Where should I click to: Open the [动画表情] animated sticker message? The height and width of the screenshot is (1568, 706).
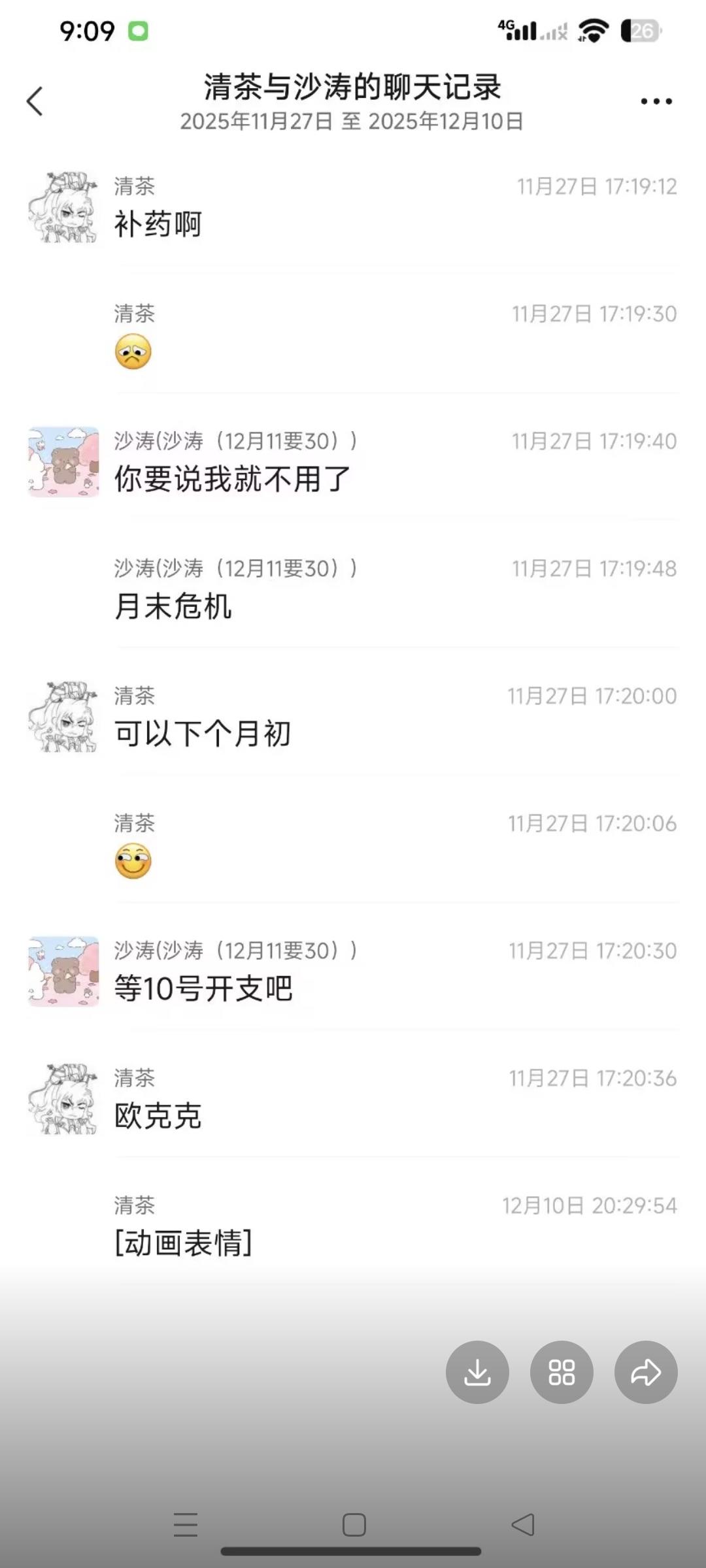[x=184, y=1243]
